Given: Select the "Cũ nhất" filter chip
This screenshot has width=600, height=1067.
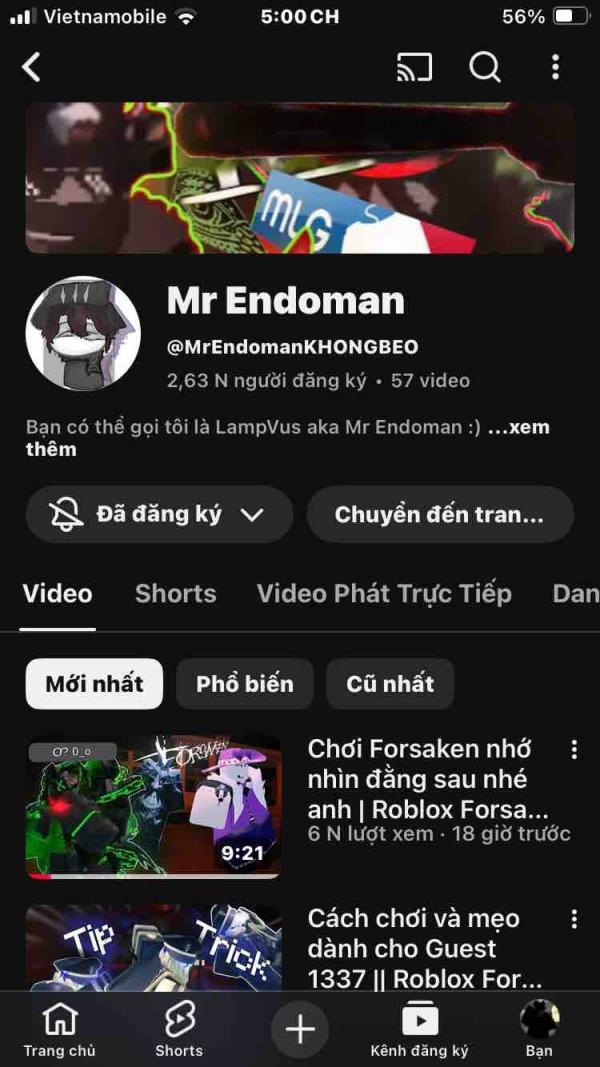Looking at the screenshot, I should (x=390, y=684).
